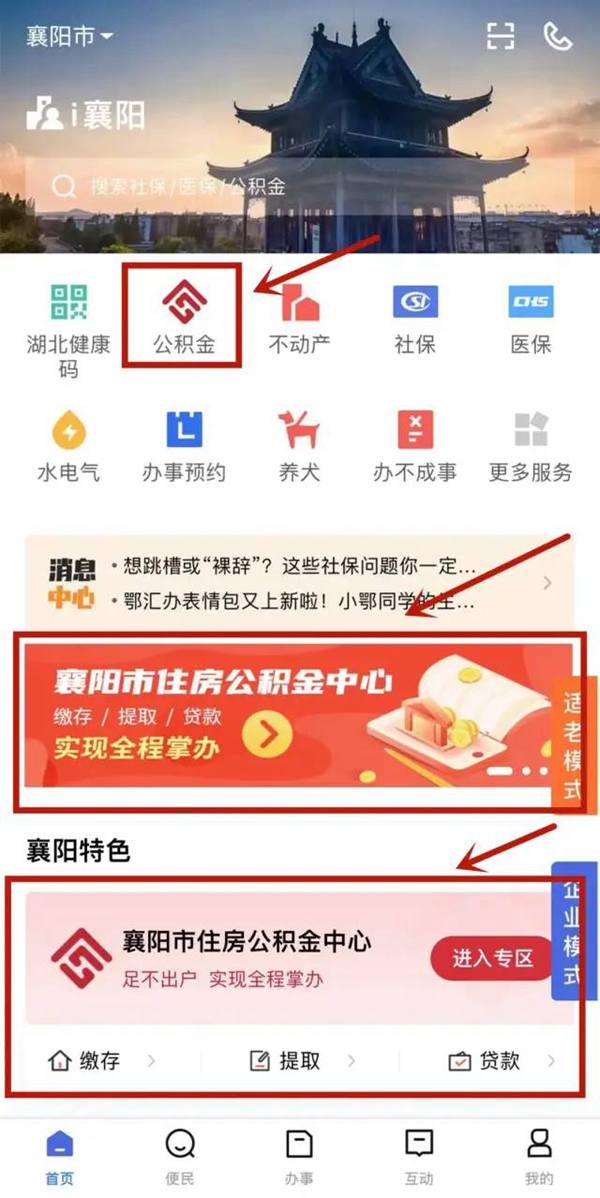Switch to the 办事 tab

pyautogui.click(x=299, y=1157)
